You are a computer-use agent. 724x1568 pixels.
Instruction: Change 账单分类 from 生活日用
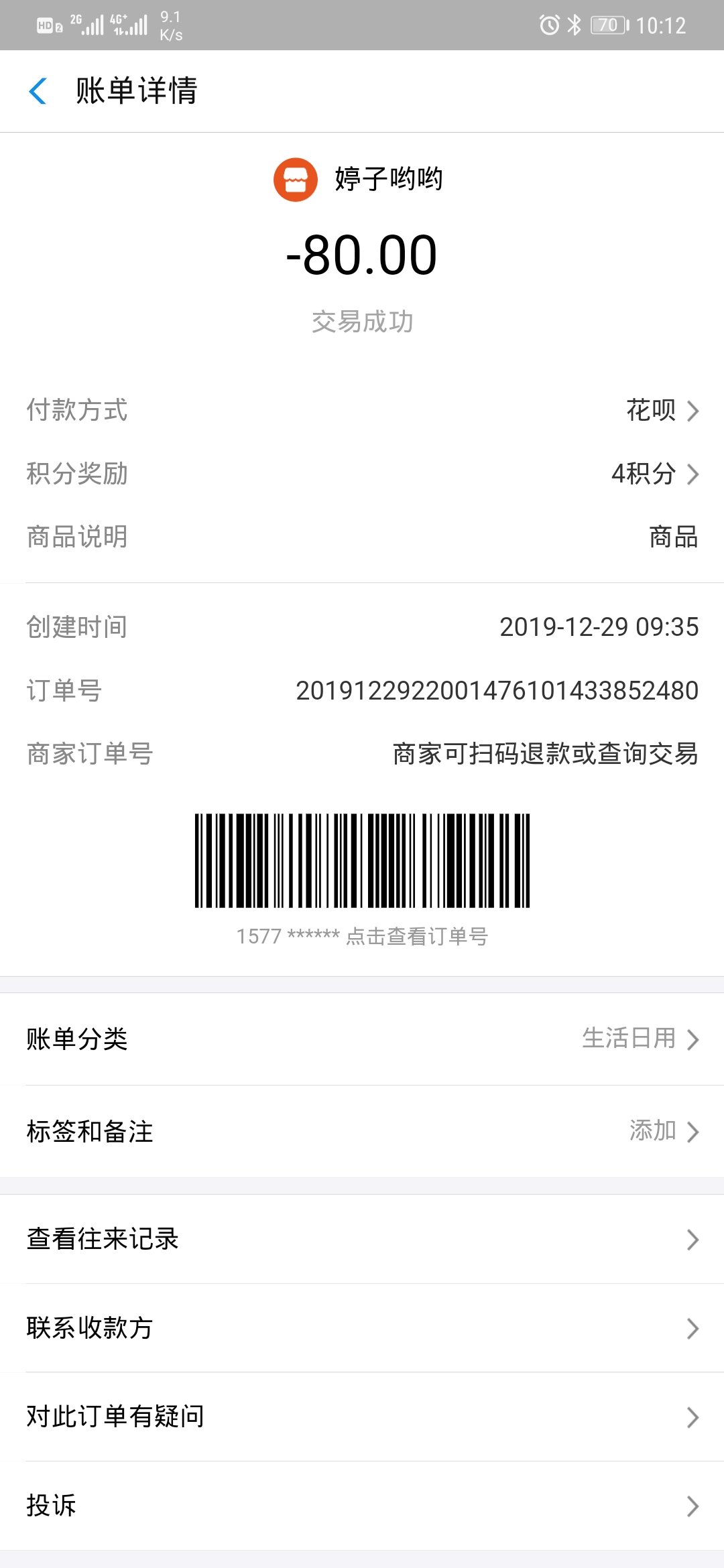click(x=362, y=1039)
